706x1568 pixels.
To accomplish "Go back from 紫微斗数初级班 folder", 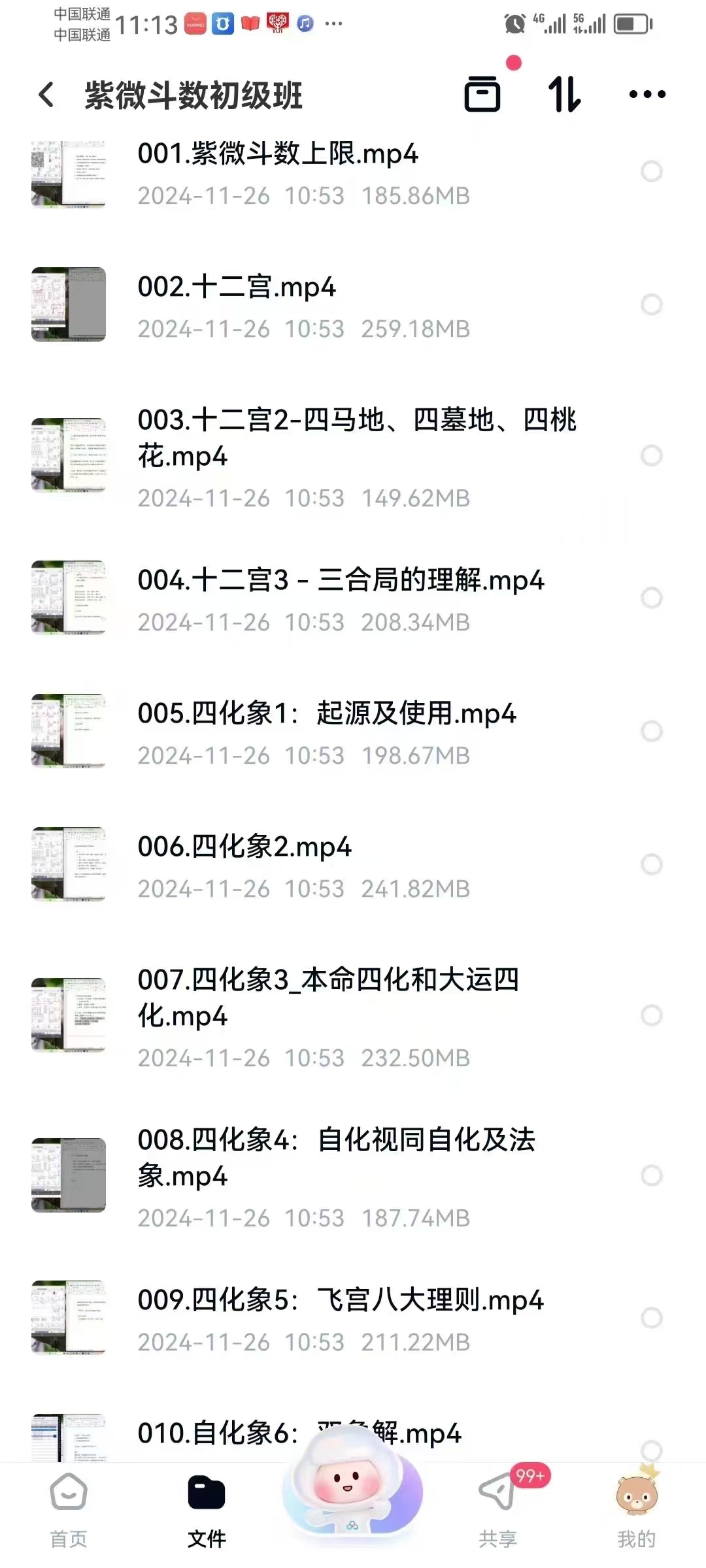I will coord(46,95).
